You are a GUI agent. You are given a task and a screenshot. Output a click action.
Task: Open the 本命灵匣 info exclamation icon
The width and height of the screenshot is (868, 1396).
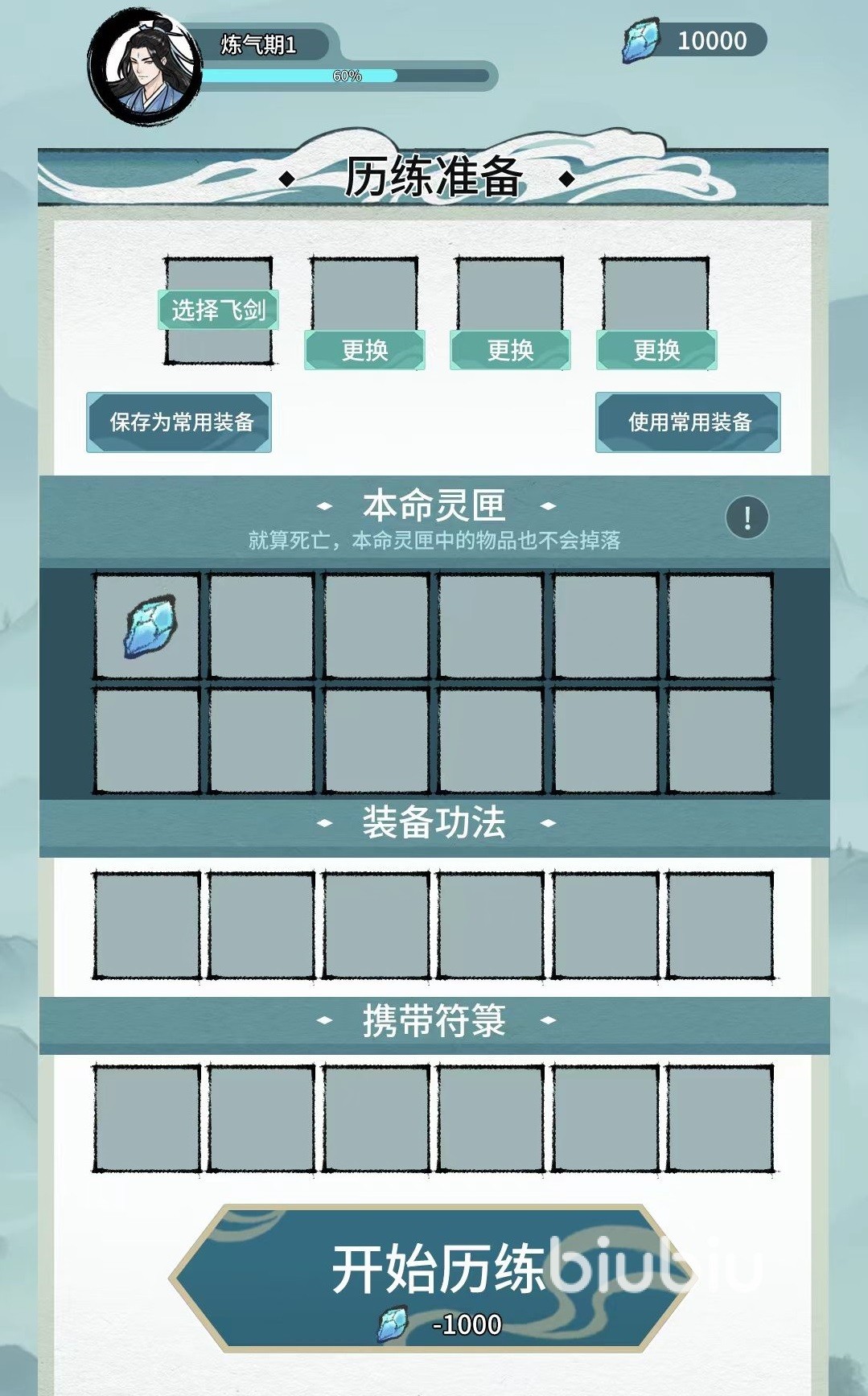coord(747,517)
